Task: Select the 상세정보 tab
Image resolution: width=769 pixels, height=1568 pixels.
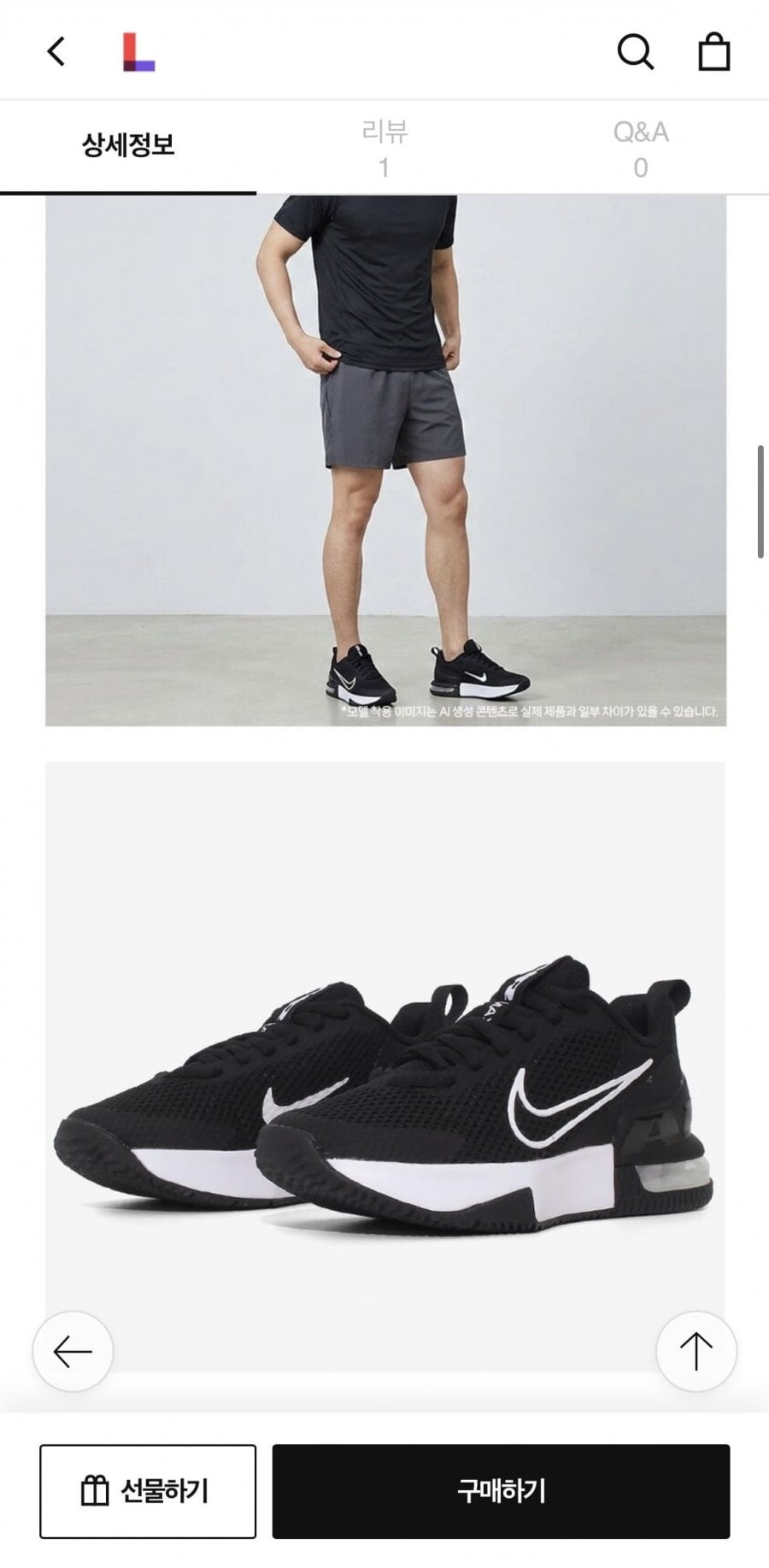Action: click(128, 145)
